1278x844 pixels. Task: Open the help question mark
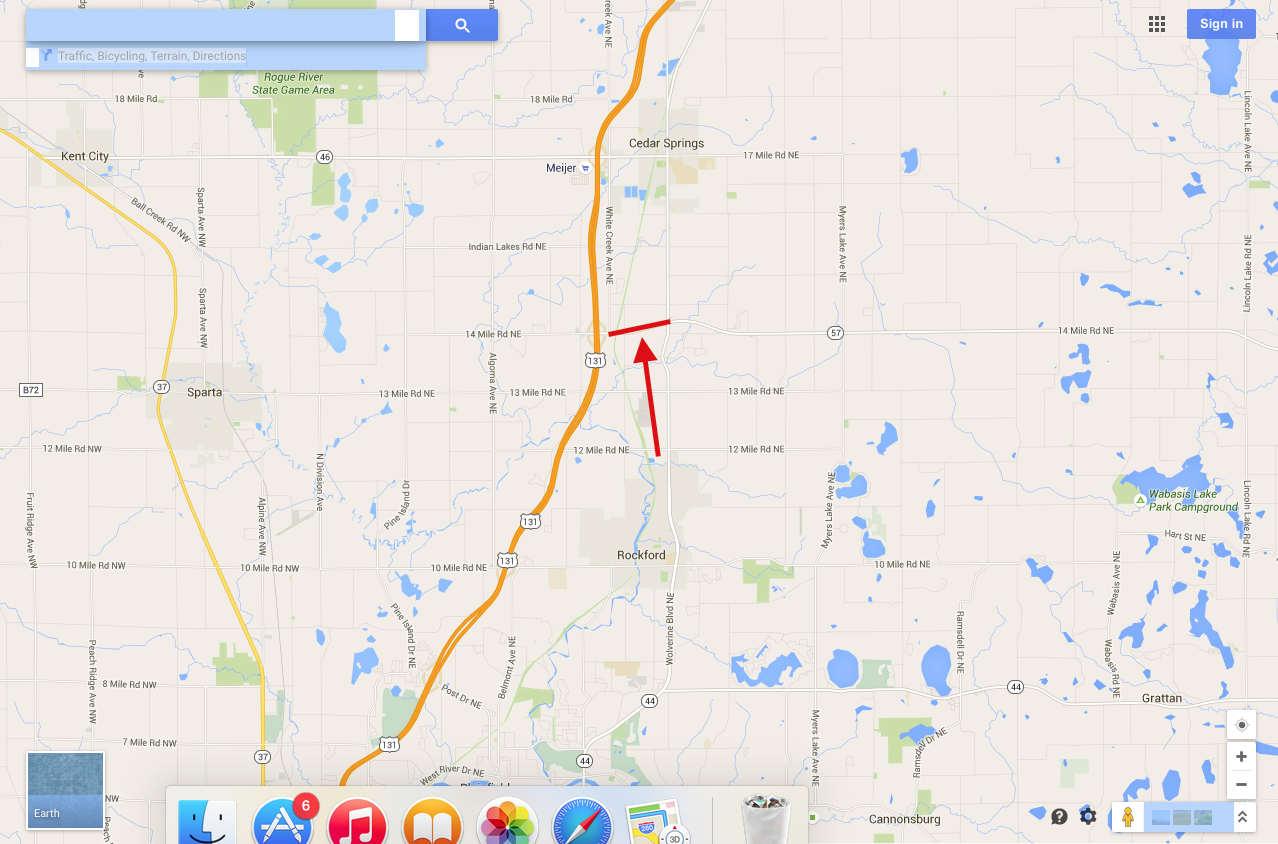(1059, 817)
